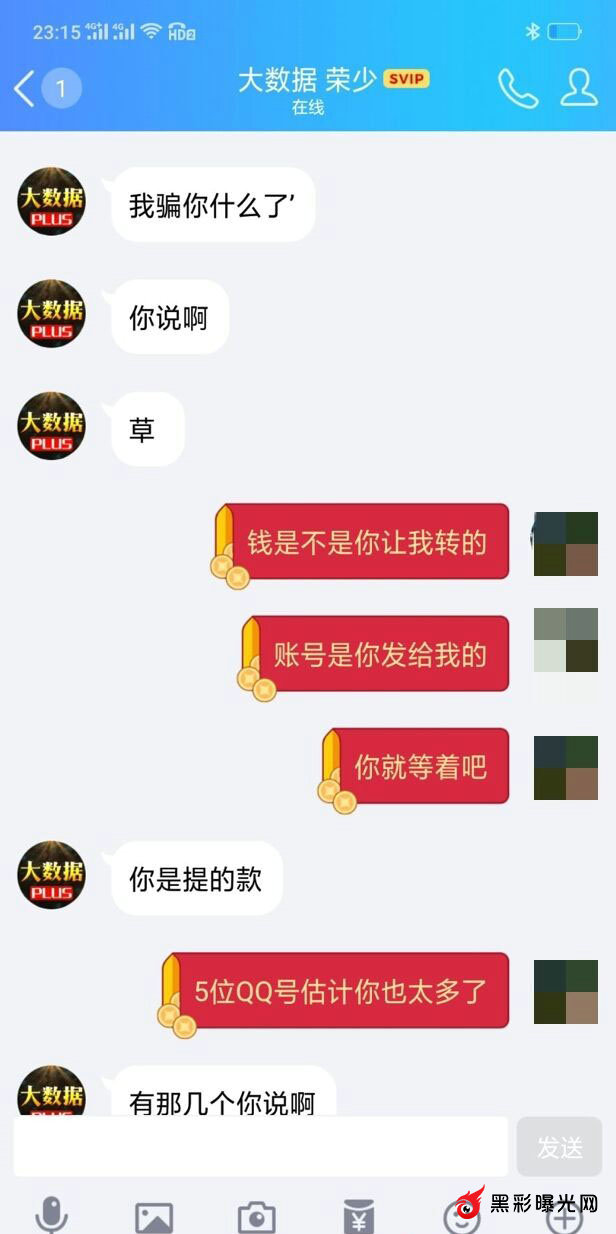Open the microphone voice input

click(51, 1216)
